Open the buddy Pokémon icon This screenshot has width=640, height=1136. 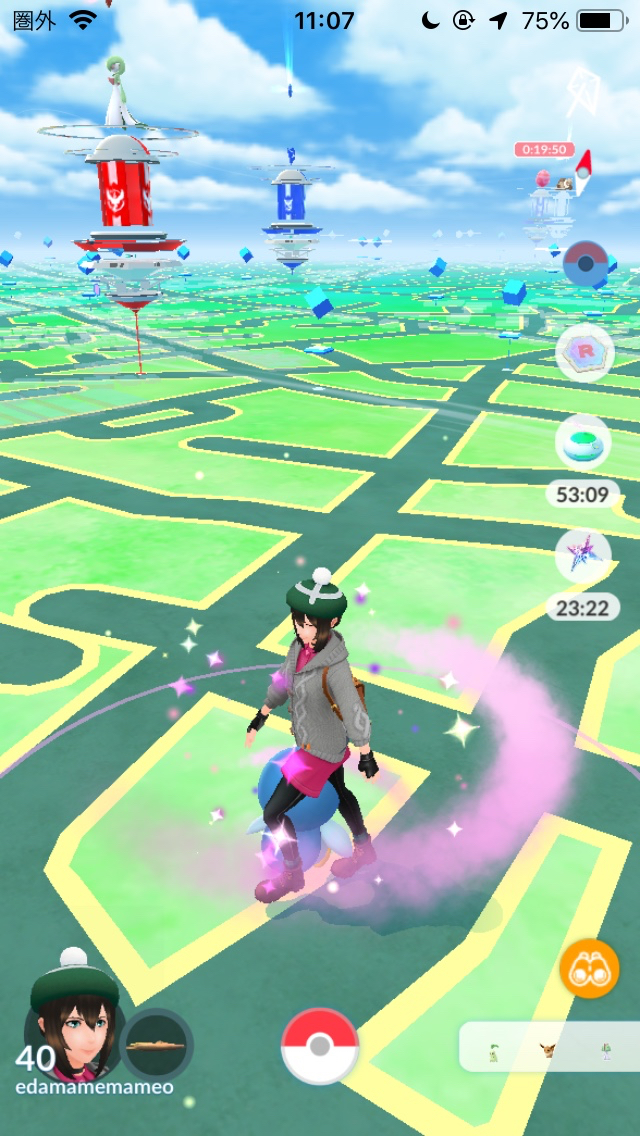pos(157,1044)
